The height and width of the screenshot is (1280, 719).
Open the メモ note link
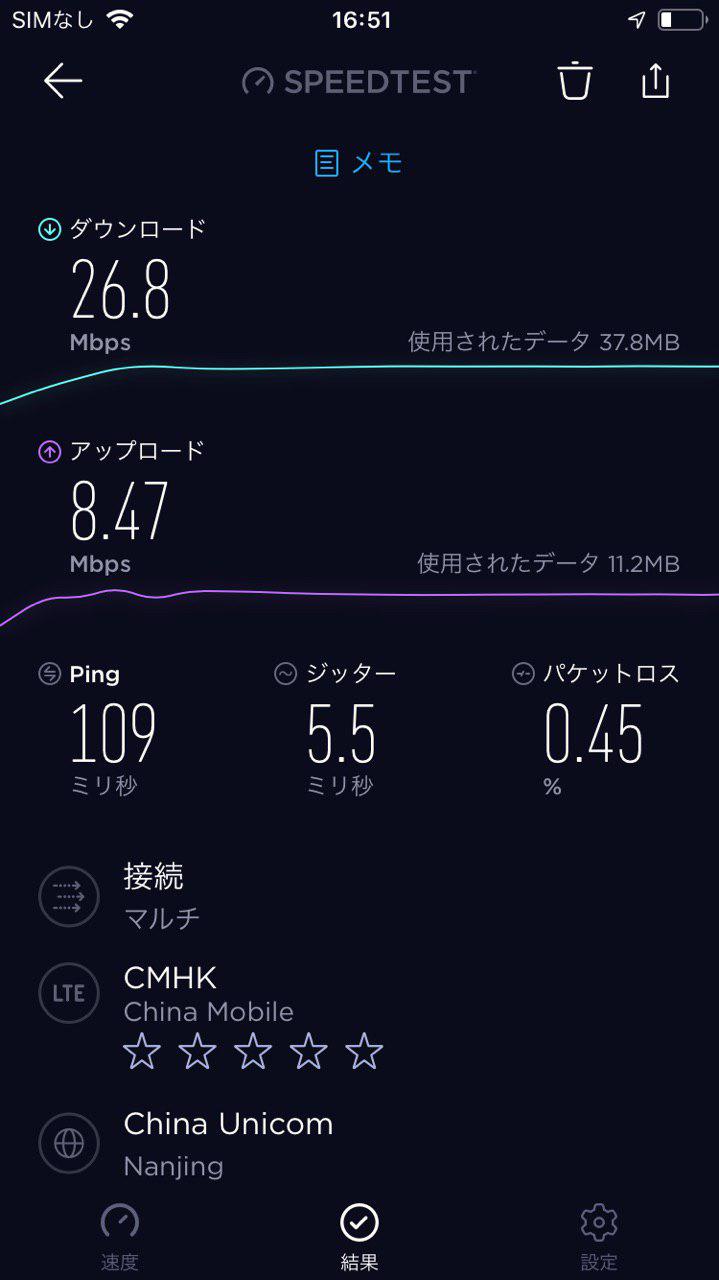pos(359,163)
